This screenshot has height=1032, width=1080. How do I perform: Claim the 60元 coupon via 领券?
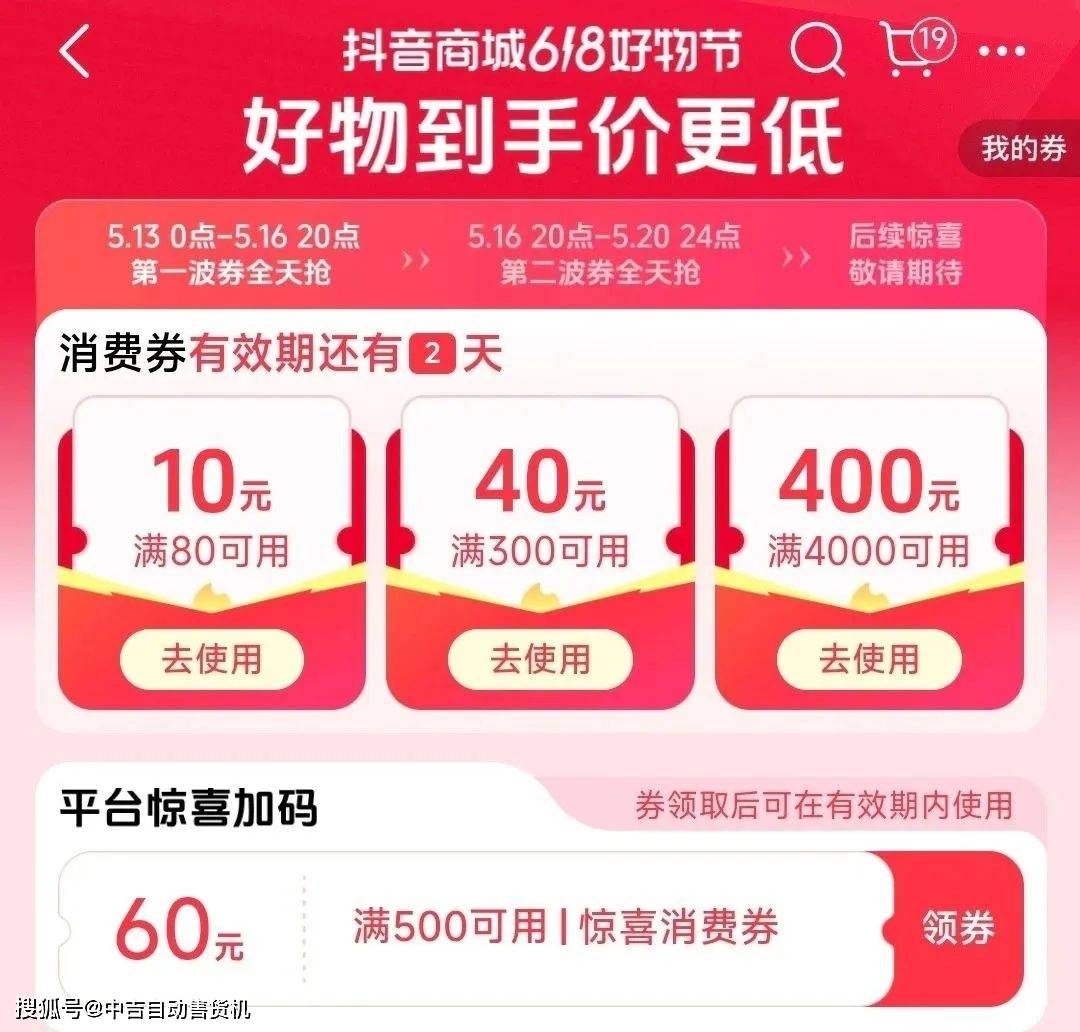pos(958,928)
